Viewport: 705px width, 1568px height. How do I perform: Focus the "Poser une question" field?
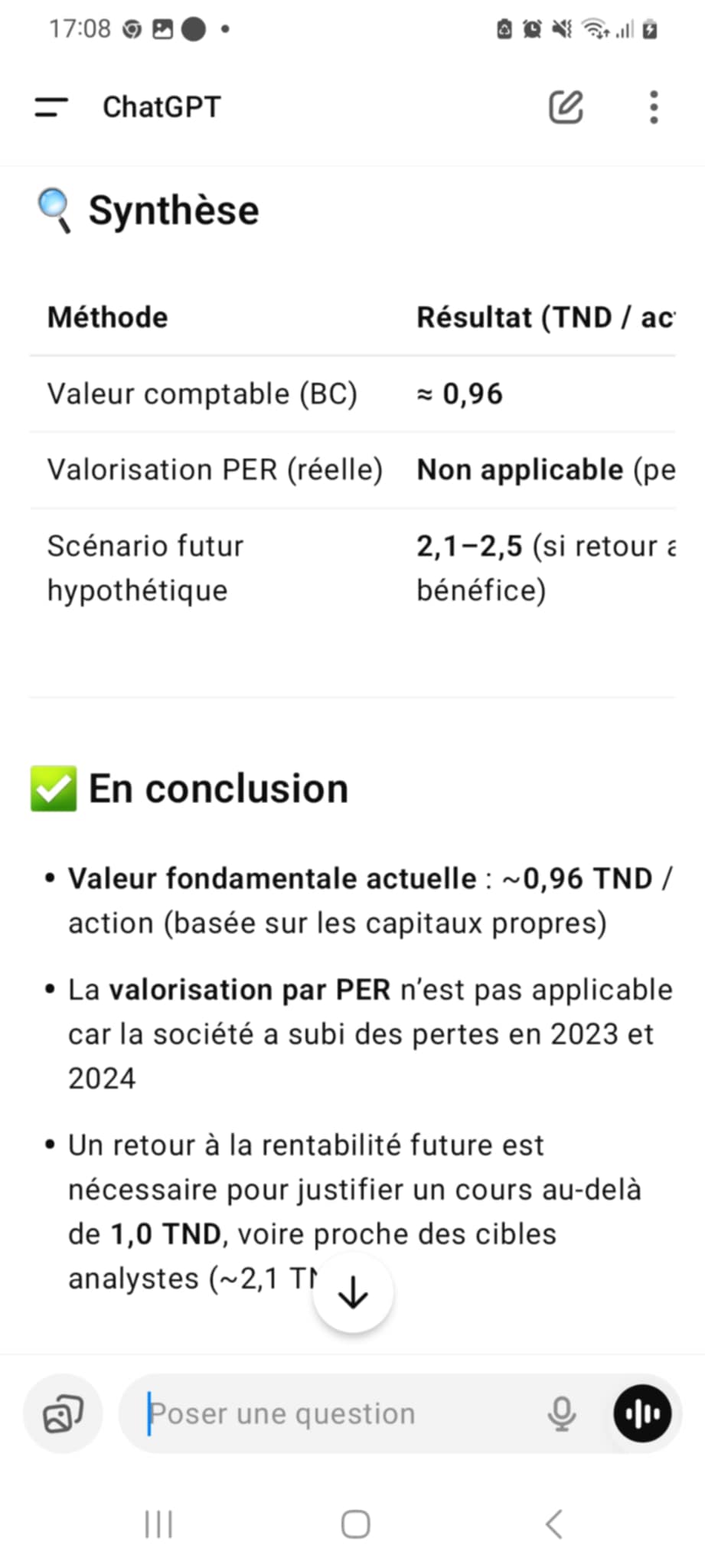tap(337, 1413)
